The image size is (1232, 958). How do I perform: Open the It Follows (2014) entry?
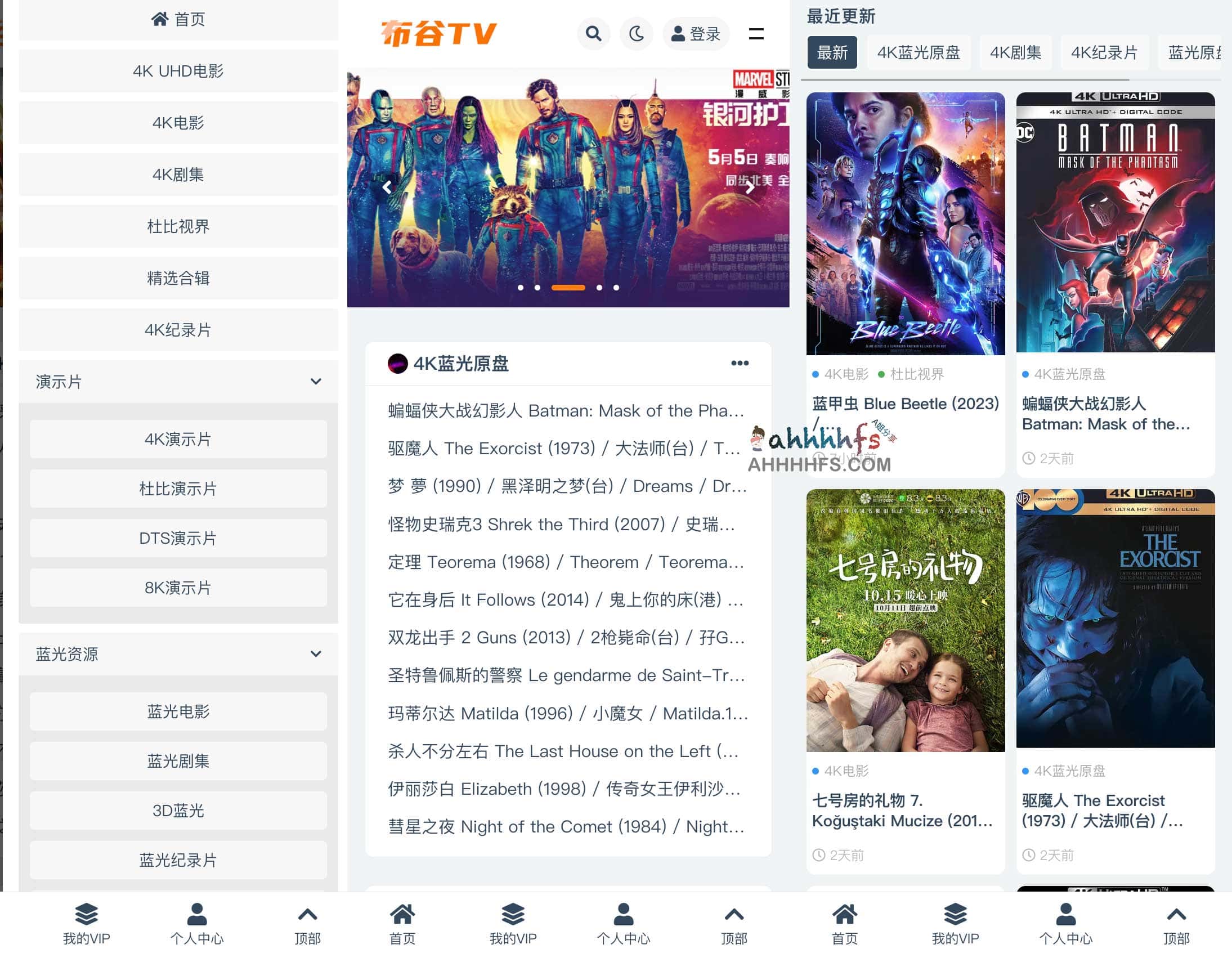(564, 600)
